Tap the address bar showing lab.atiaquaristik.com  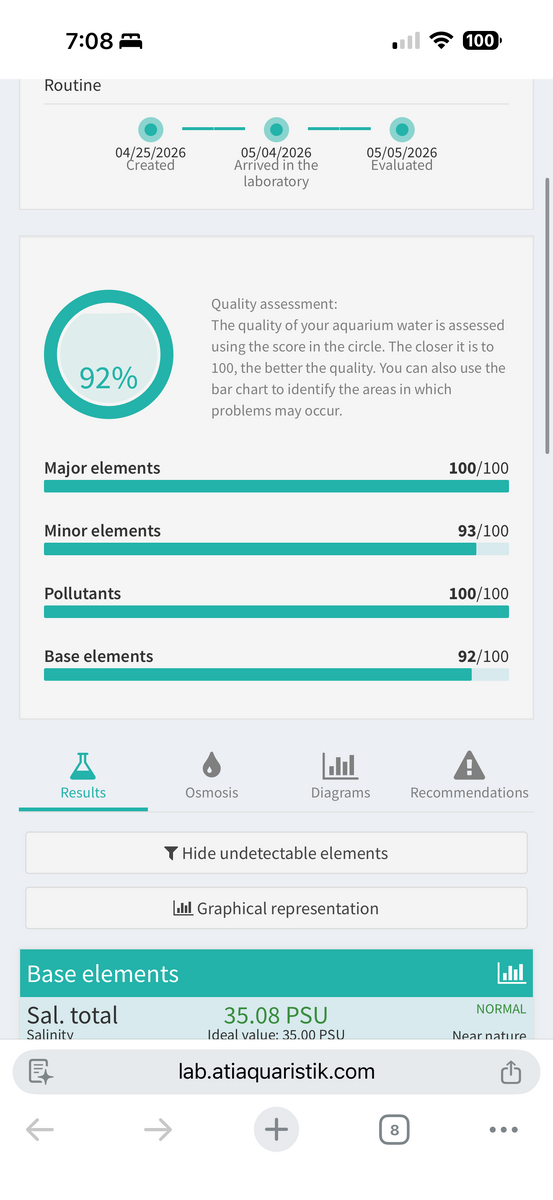point(276,1072)
